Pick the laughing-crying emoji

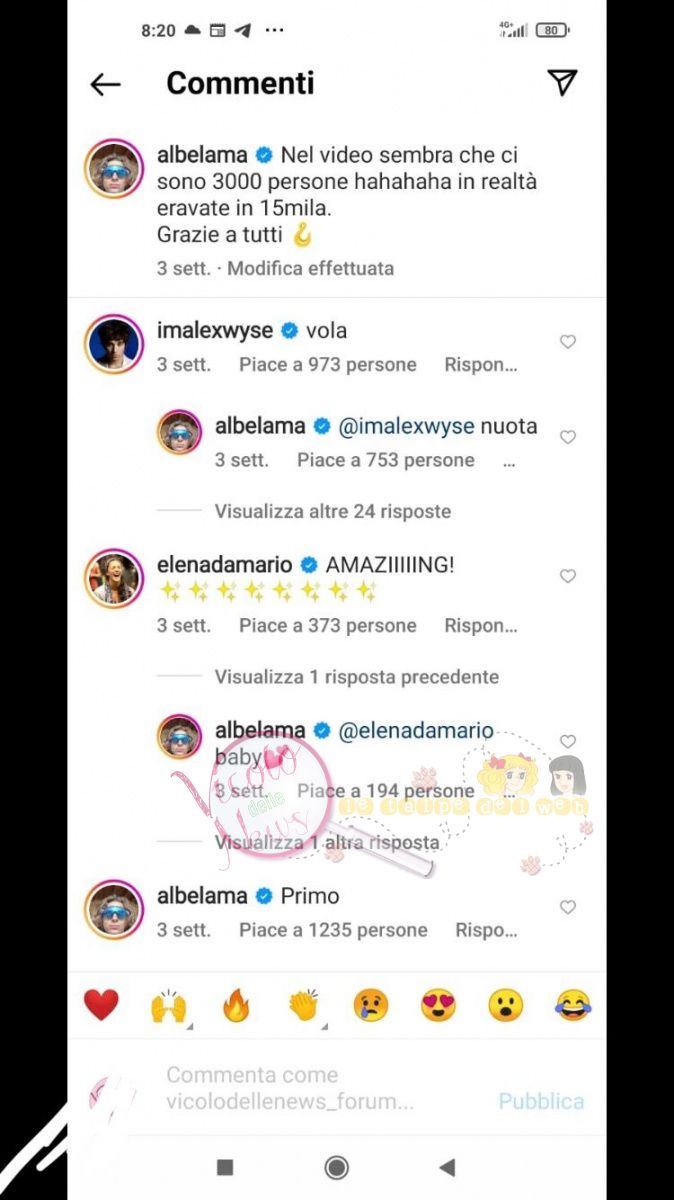[x=573, y=1005]
